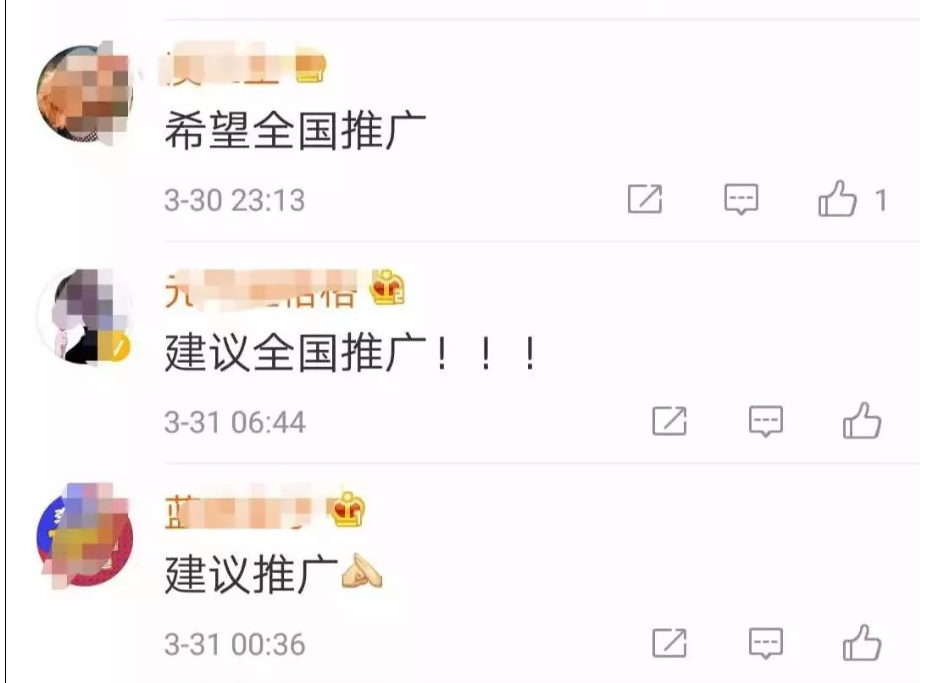Like the comment 希望全国推广
The width and height of the screenshot is (948, 683).
tap(838, 200)
